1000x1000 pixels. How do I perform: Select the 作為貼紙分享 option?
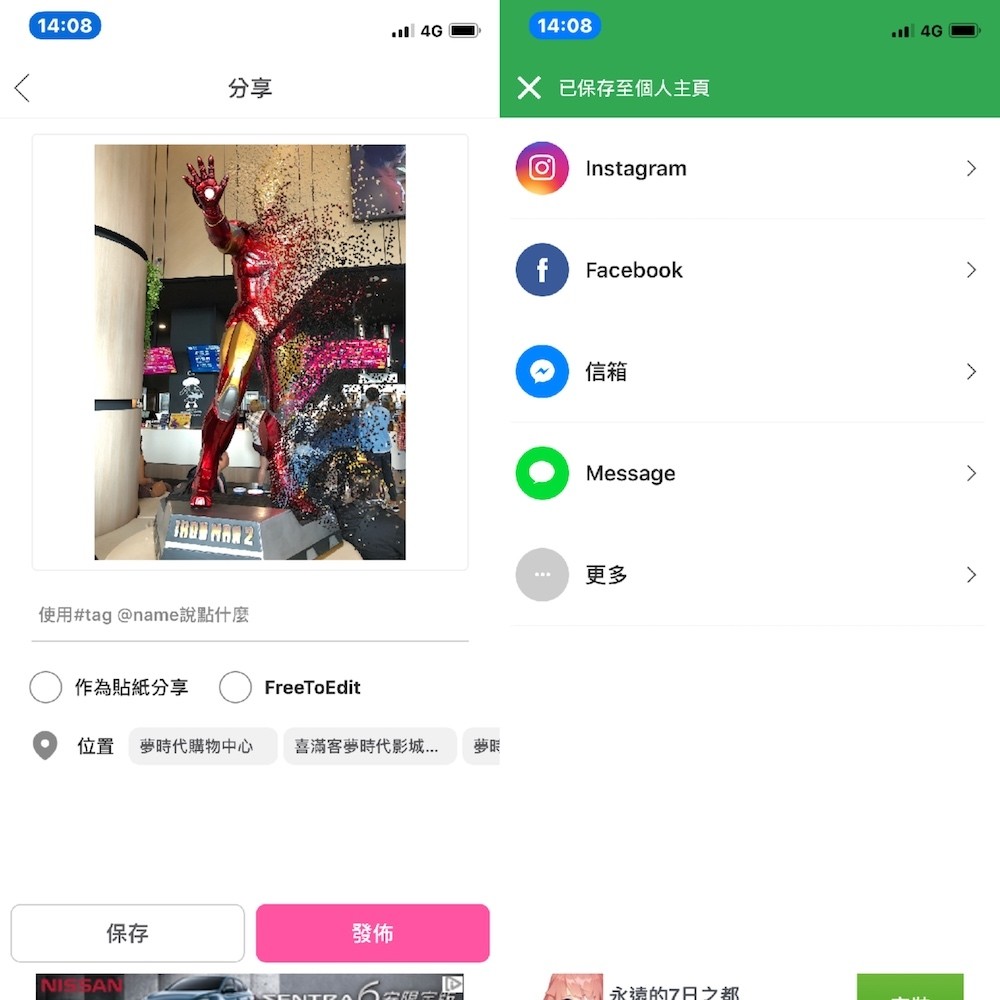point(46,688)
